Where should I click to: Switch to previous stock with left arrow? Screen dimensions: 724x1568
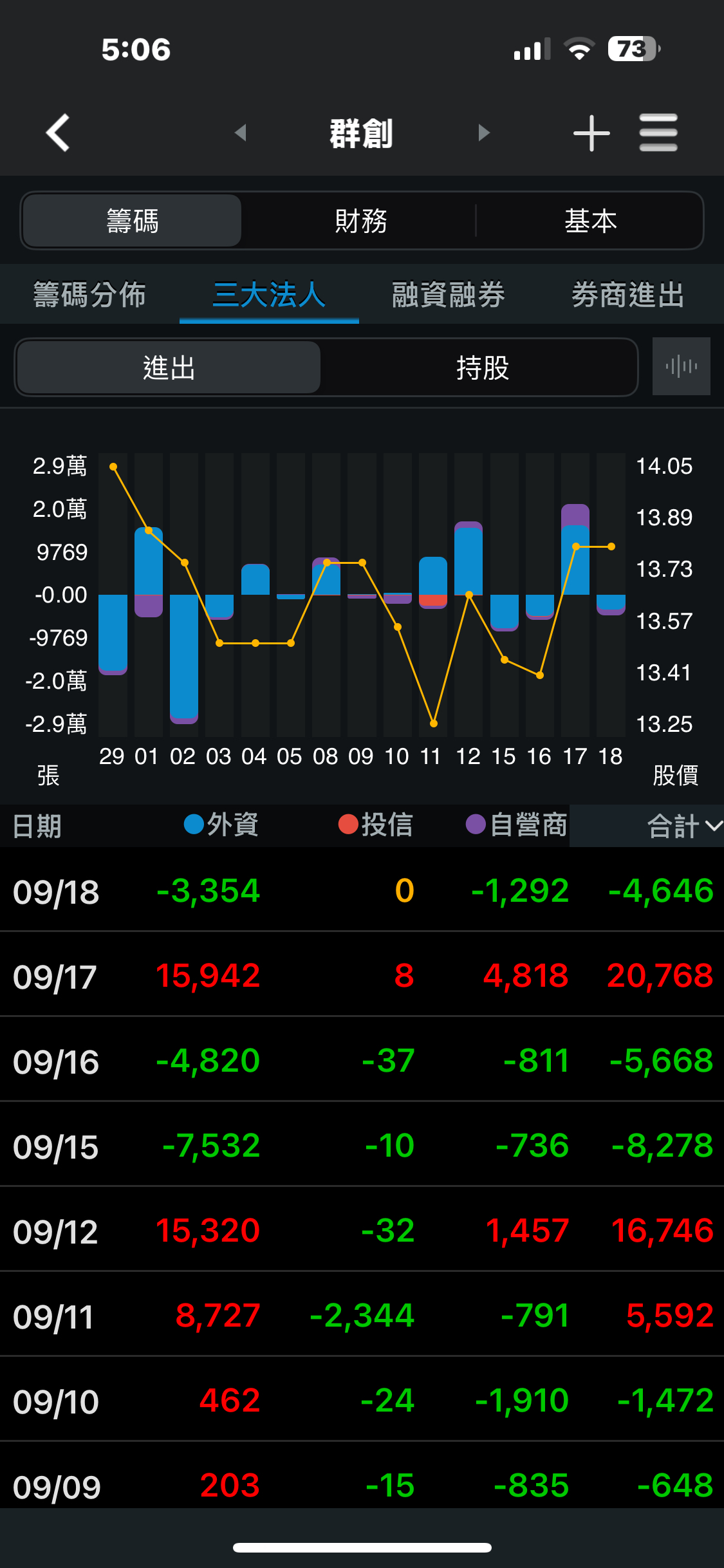(241, 133)
